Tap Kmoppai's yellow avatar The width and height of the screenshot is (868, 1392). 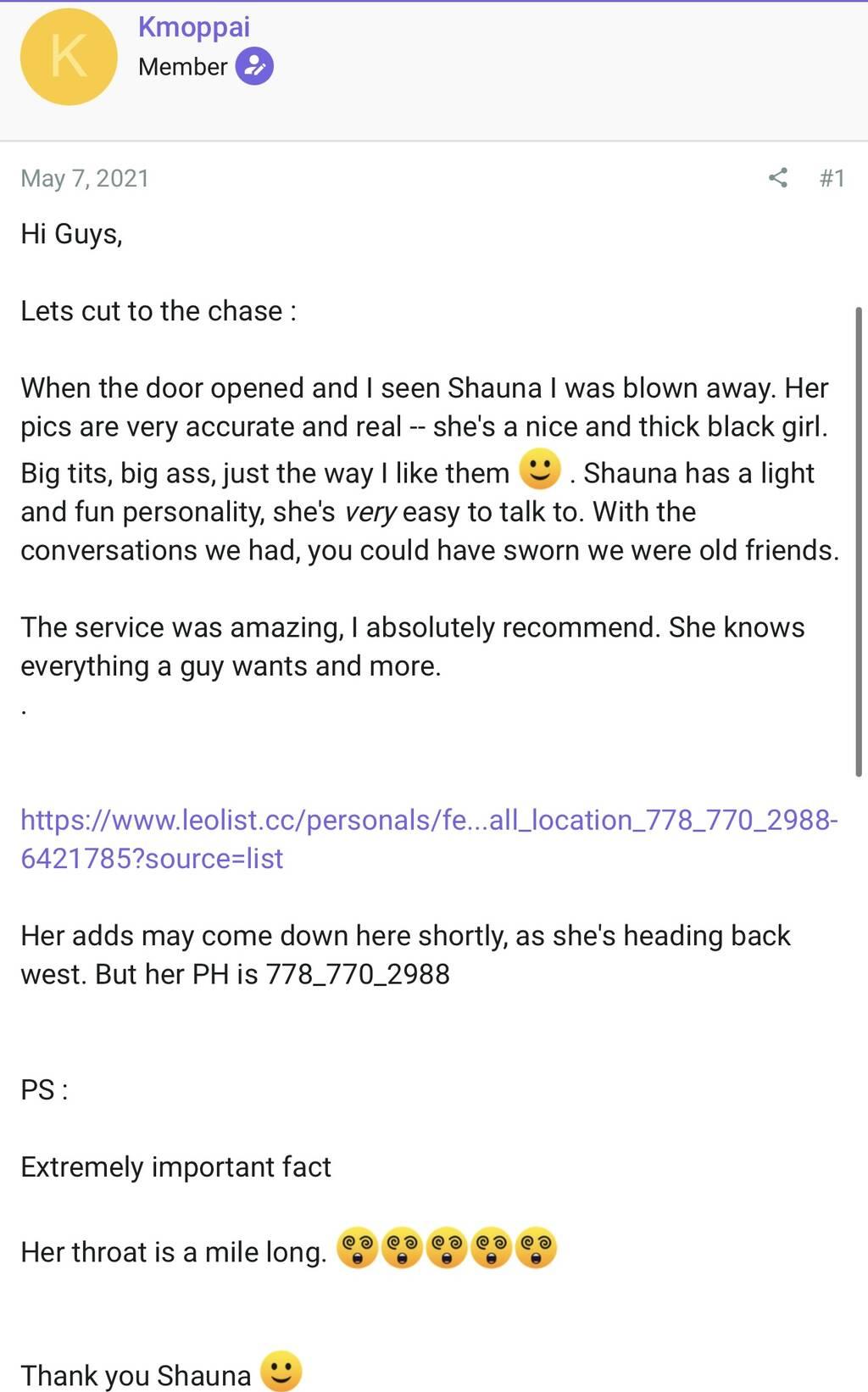tap(69, 57)
